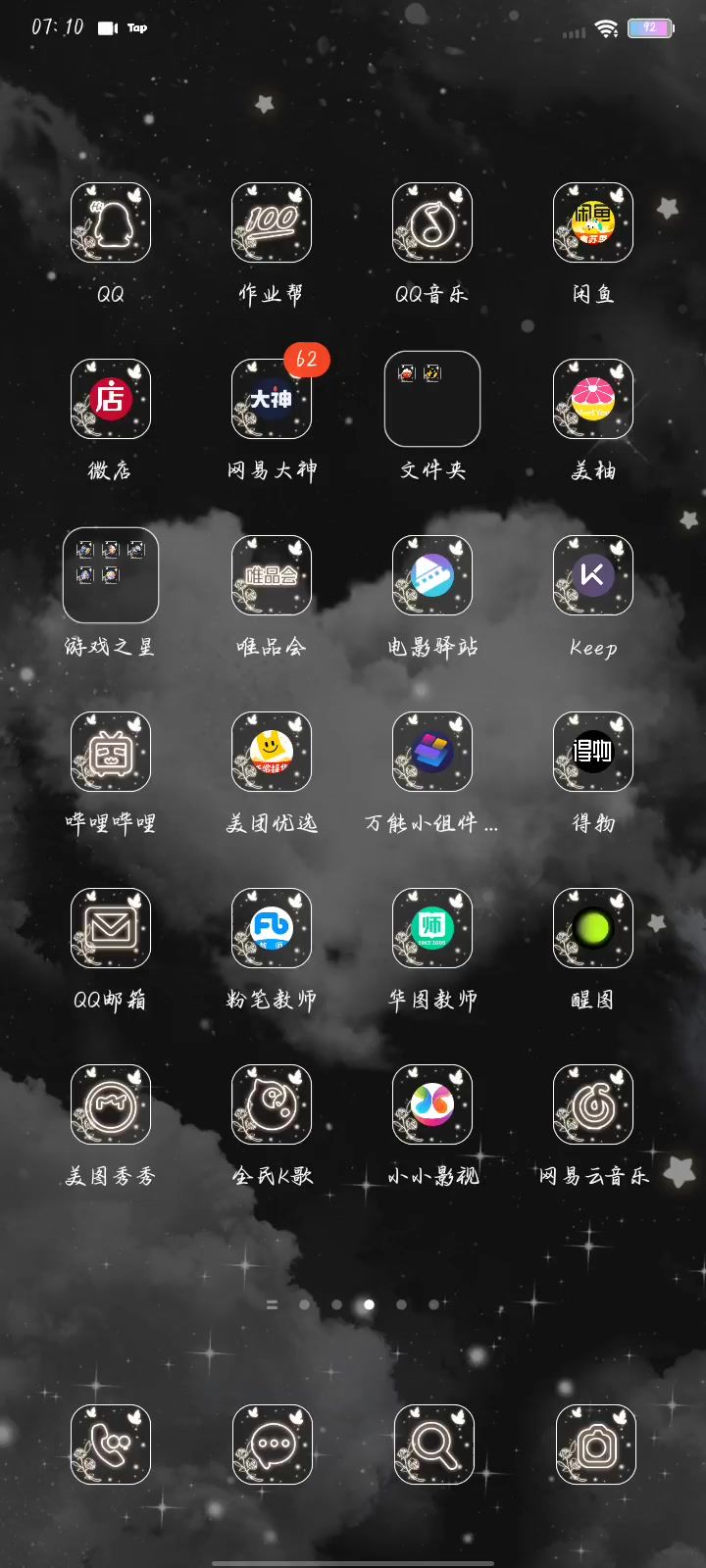Viewport: 706px width, 1568px height.
Task: Start the Keep fitness app
Action: click(x=593, y=575)
